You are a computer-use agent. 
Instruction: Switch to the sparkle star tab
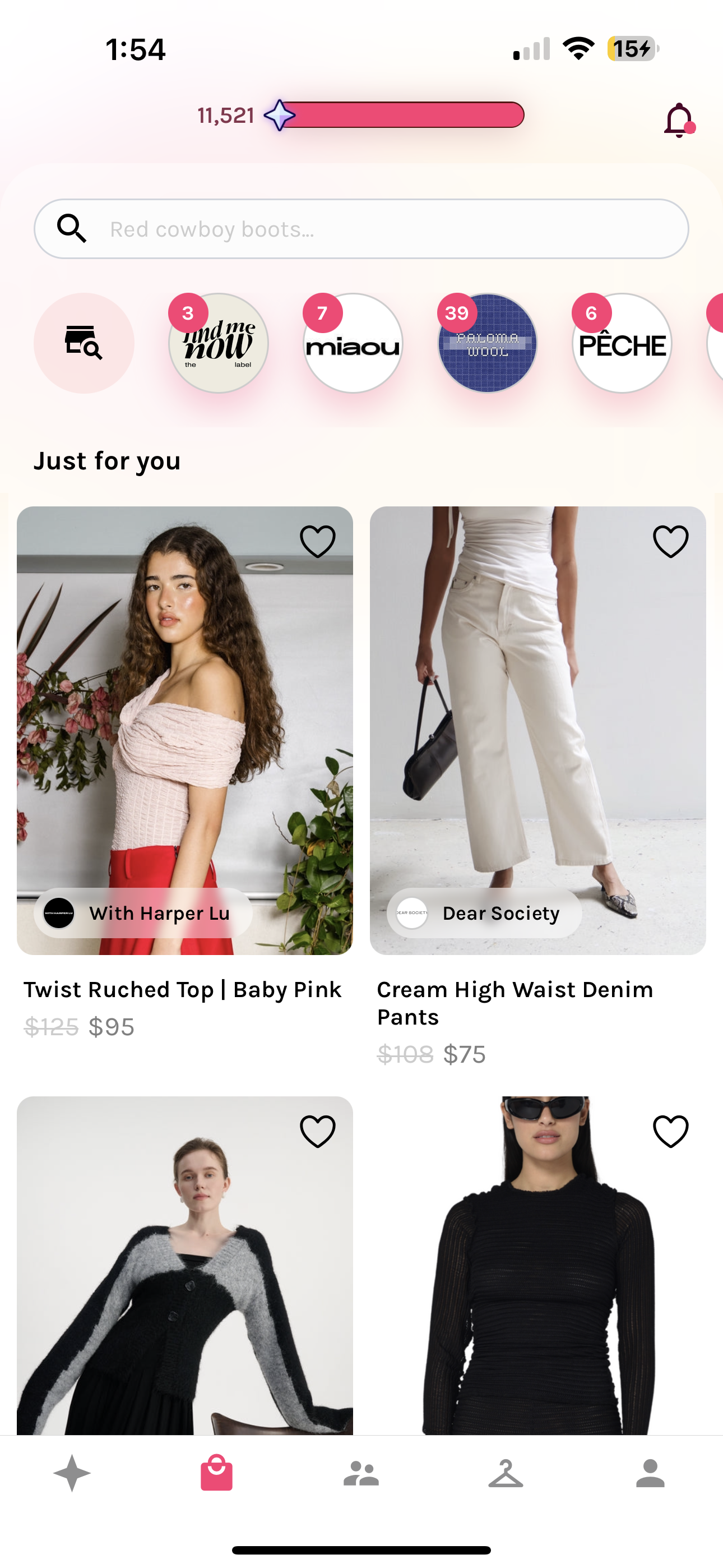coord(72,1473)
